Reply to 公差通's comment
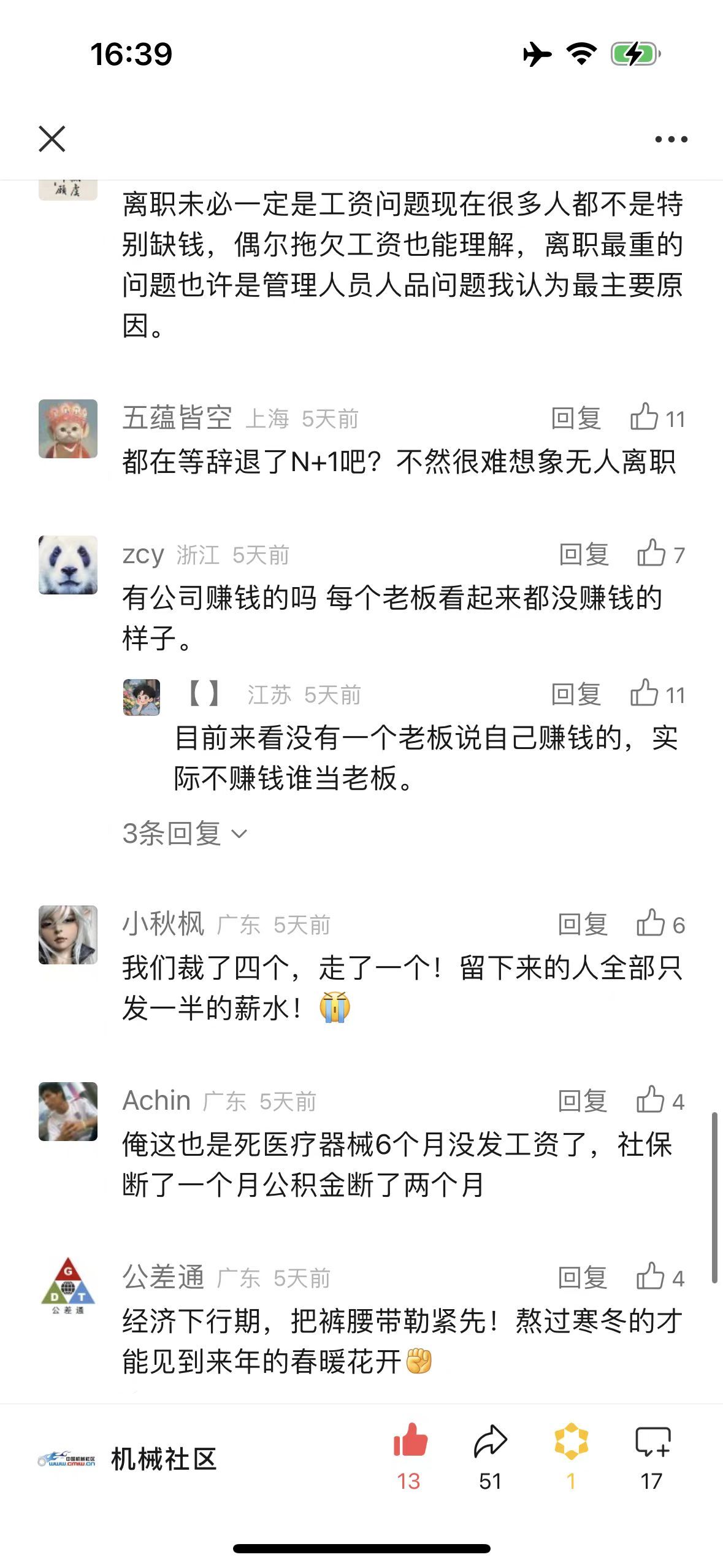 coord(582,1278)
